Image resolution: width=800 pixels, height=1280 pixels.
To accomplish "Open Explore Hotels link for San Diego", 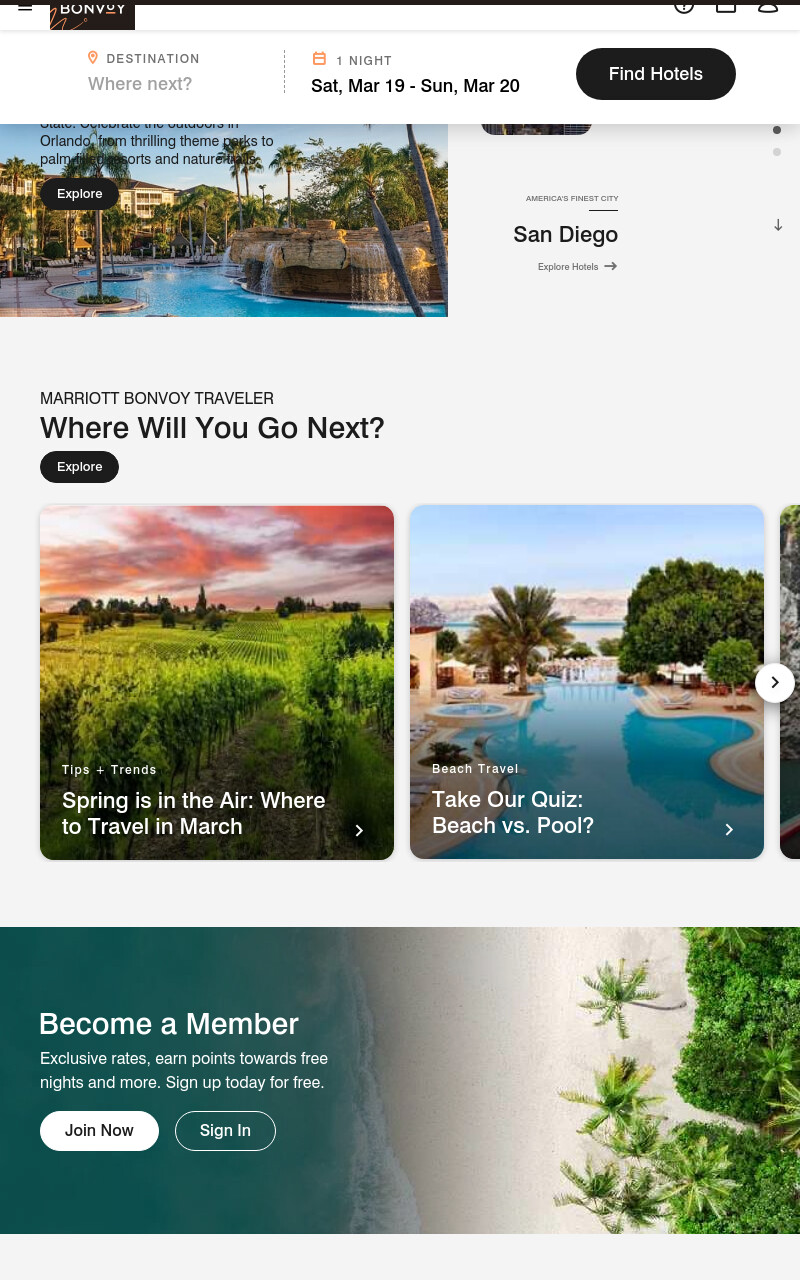I will coord(577,267).
